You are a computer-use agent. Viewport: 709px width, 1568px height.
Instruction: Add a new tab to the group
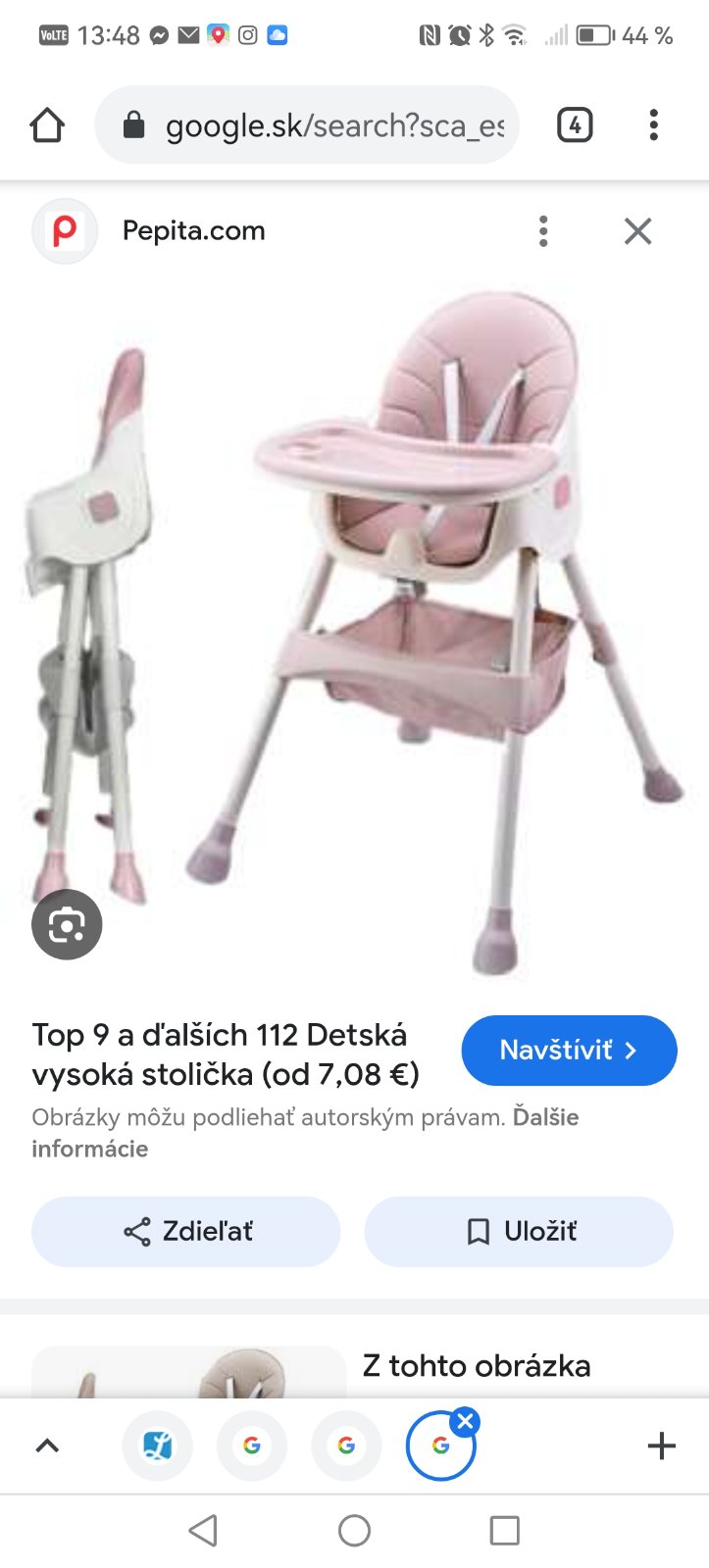662,1445
